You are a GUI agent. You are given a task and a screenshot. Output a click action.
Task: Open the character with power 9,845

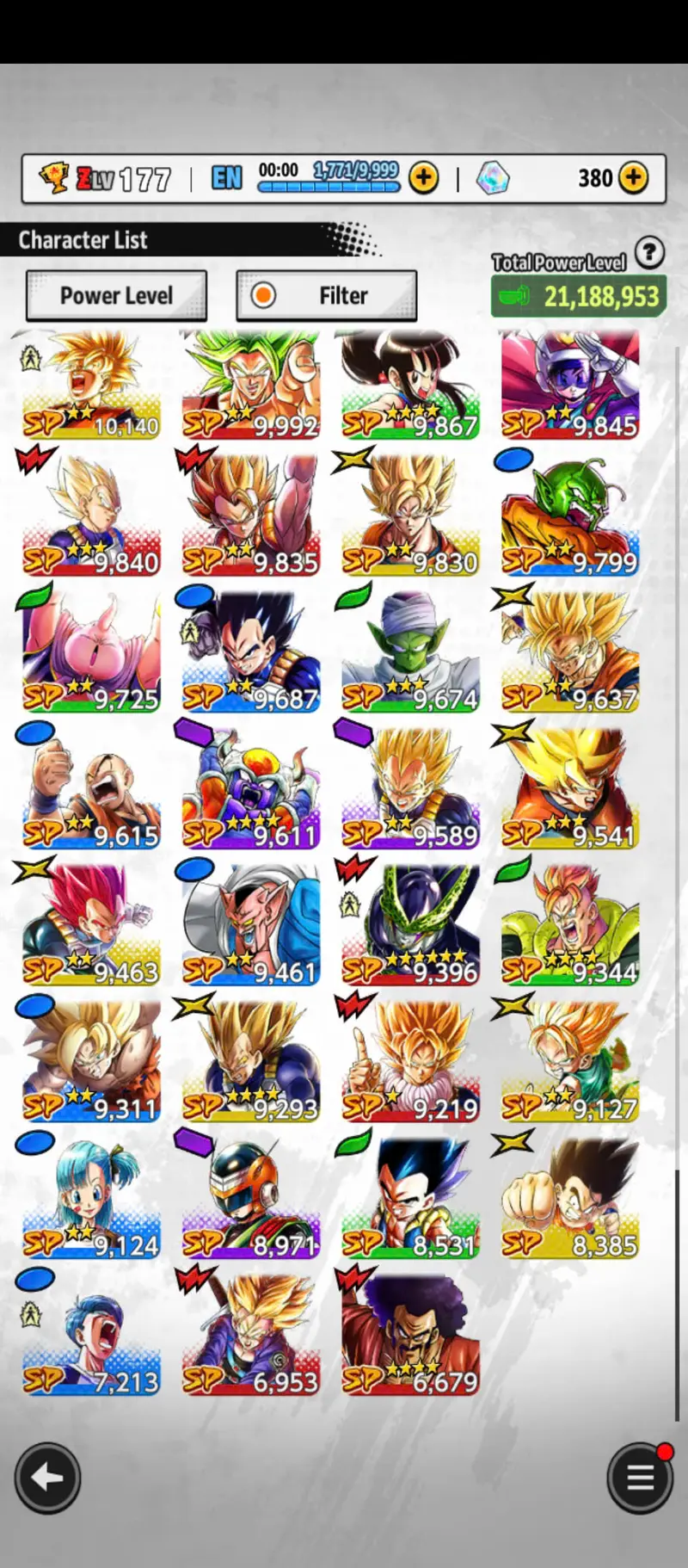(570, 386)
